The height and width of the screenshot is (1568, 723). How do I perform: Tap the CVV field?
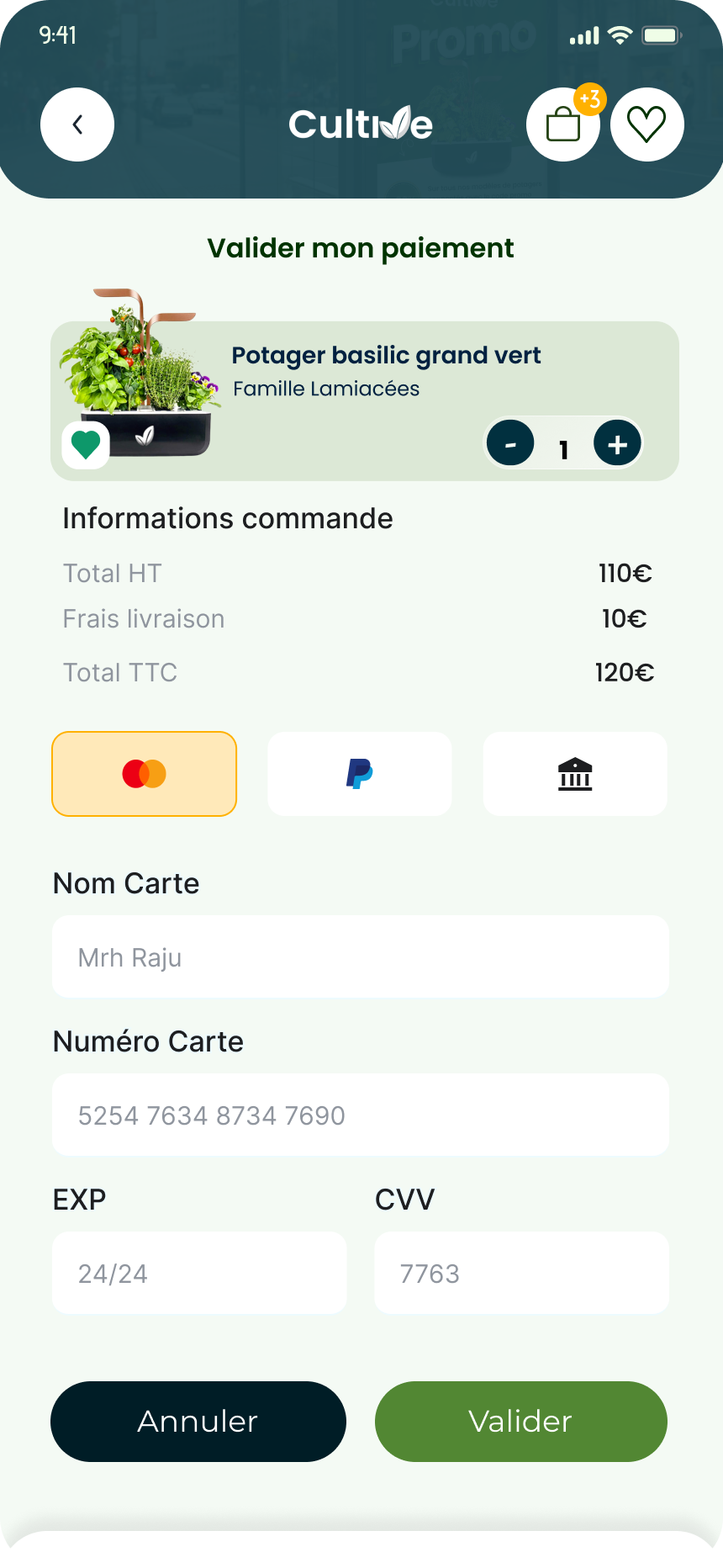(521, 1274)
